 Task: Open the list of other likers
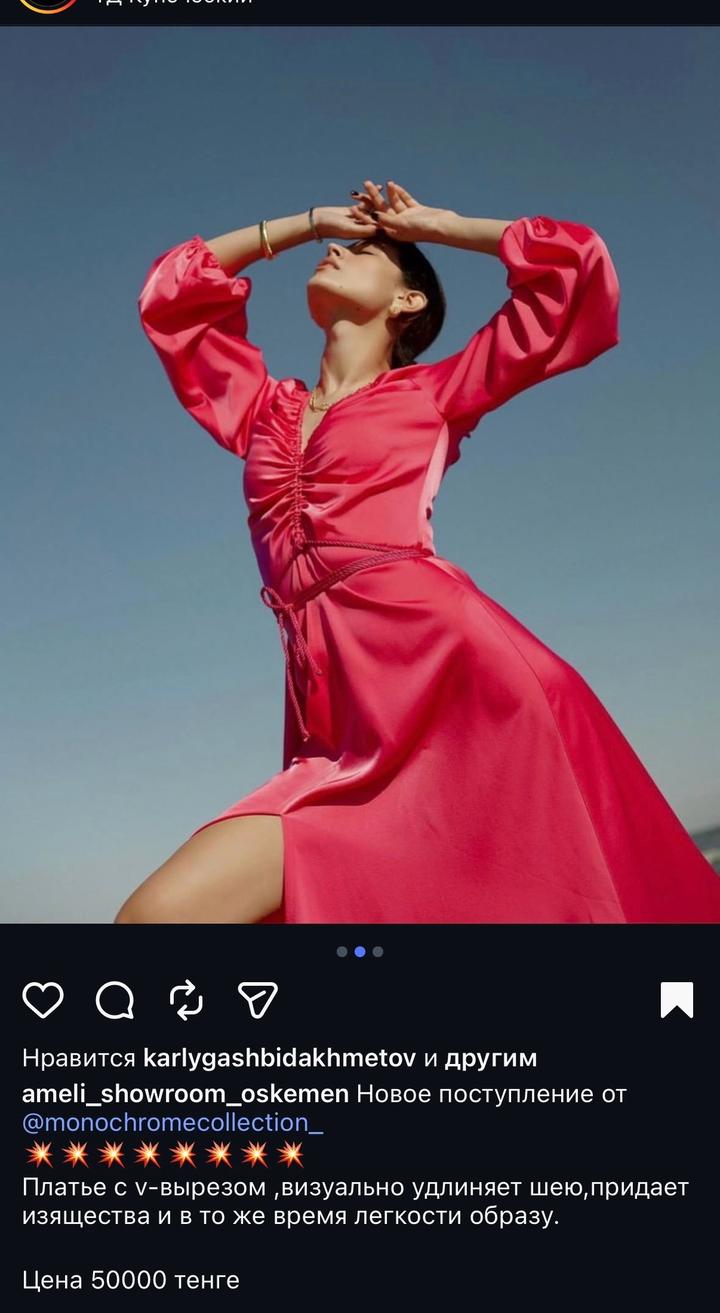[x=490, y=1058]
